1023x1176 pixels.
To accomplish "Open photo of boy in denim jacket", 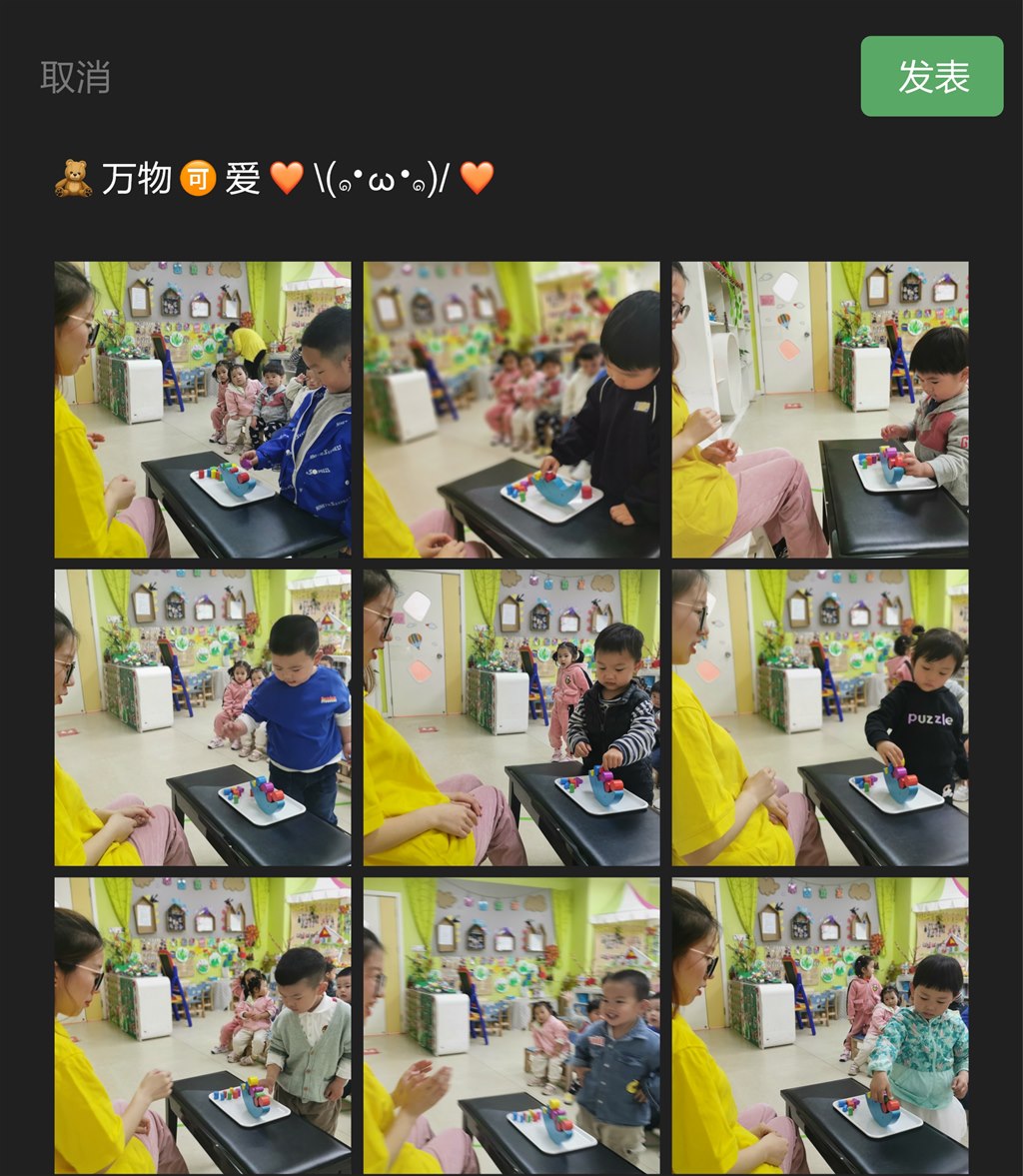I will click(x=511, y=1025).
